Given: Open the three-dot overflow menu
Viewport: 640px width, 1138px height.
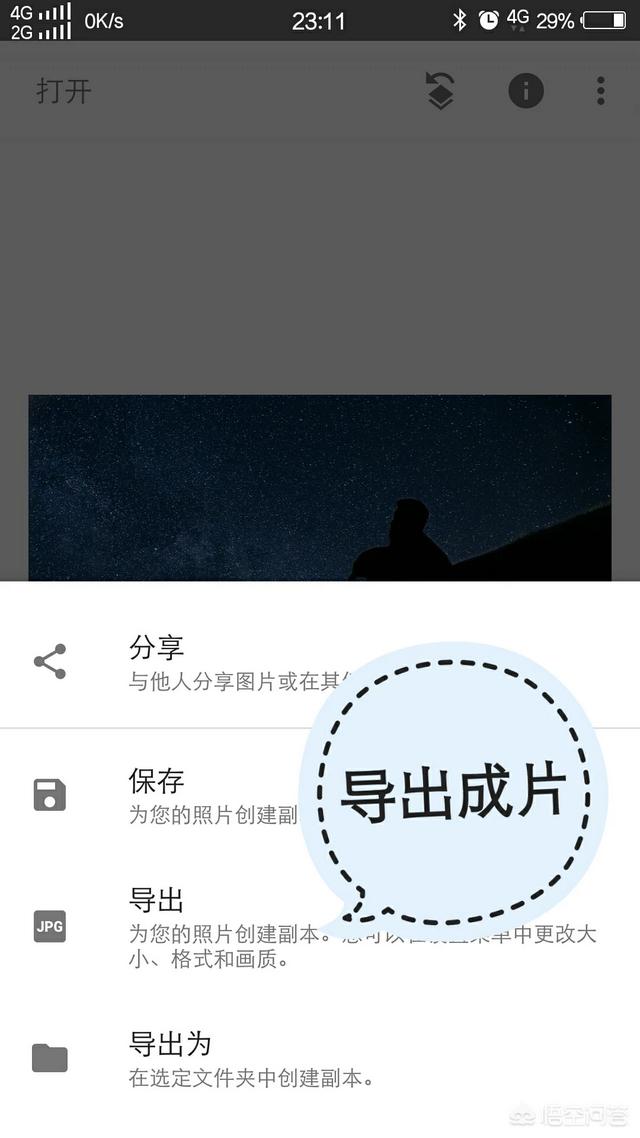Looking at the screenshot, I should point(600,91).
